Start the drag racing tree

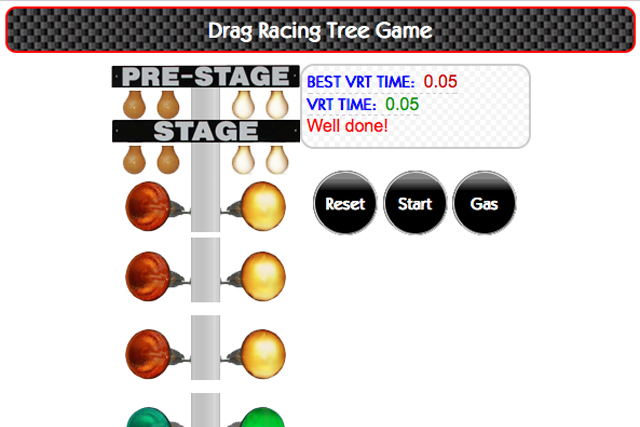(415, 203)
